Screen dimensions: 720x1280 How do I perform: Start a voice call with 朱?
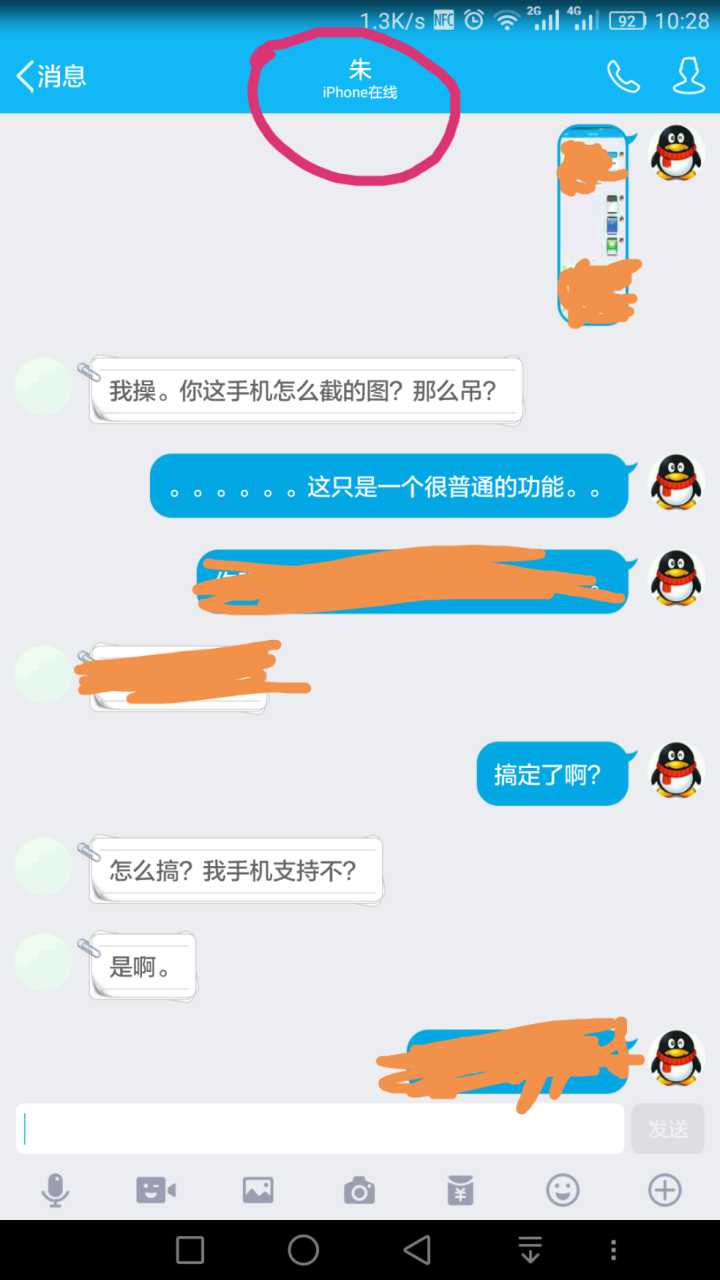(623, 76)
